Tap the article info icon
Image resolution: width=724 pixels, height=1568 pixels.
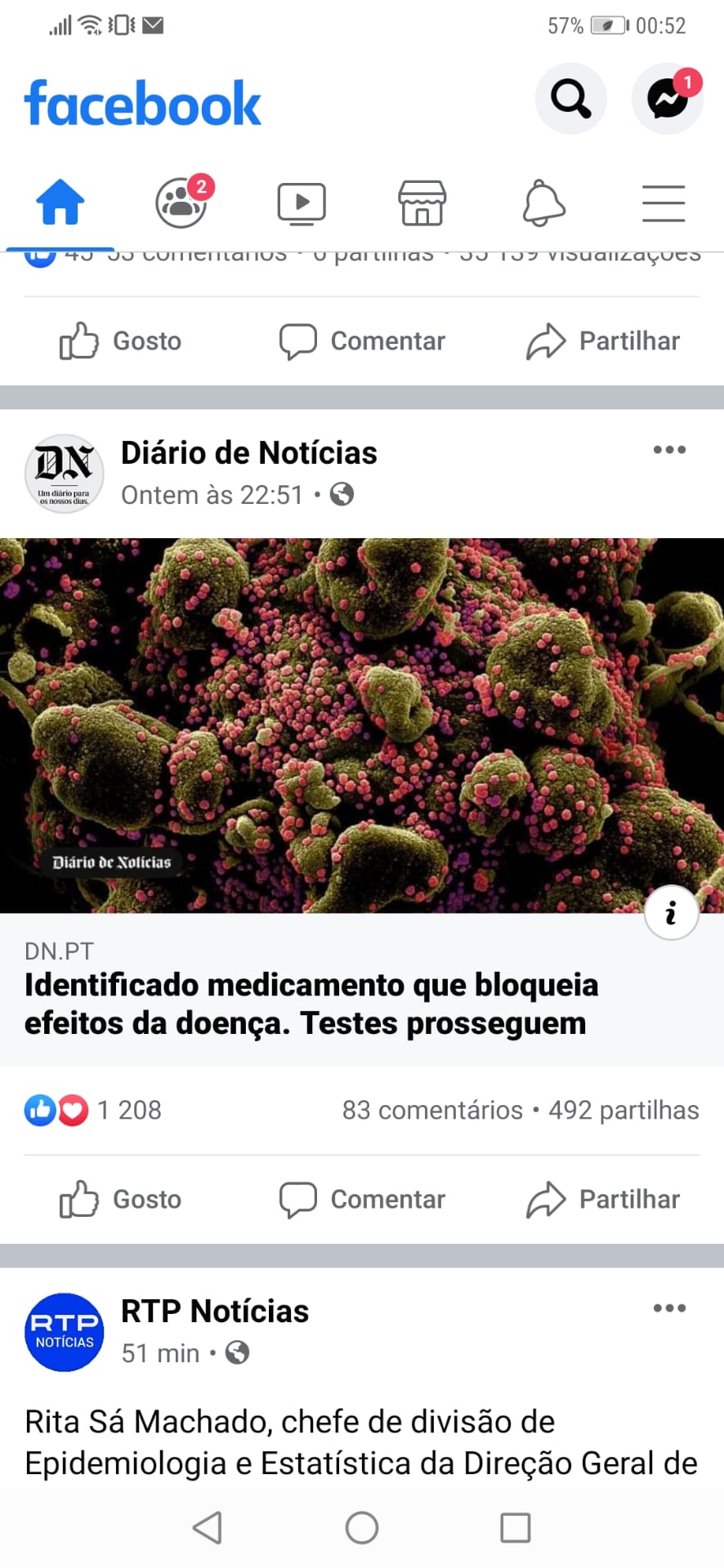[x=671, y=912]
